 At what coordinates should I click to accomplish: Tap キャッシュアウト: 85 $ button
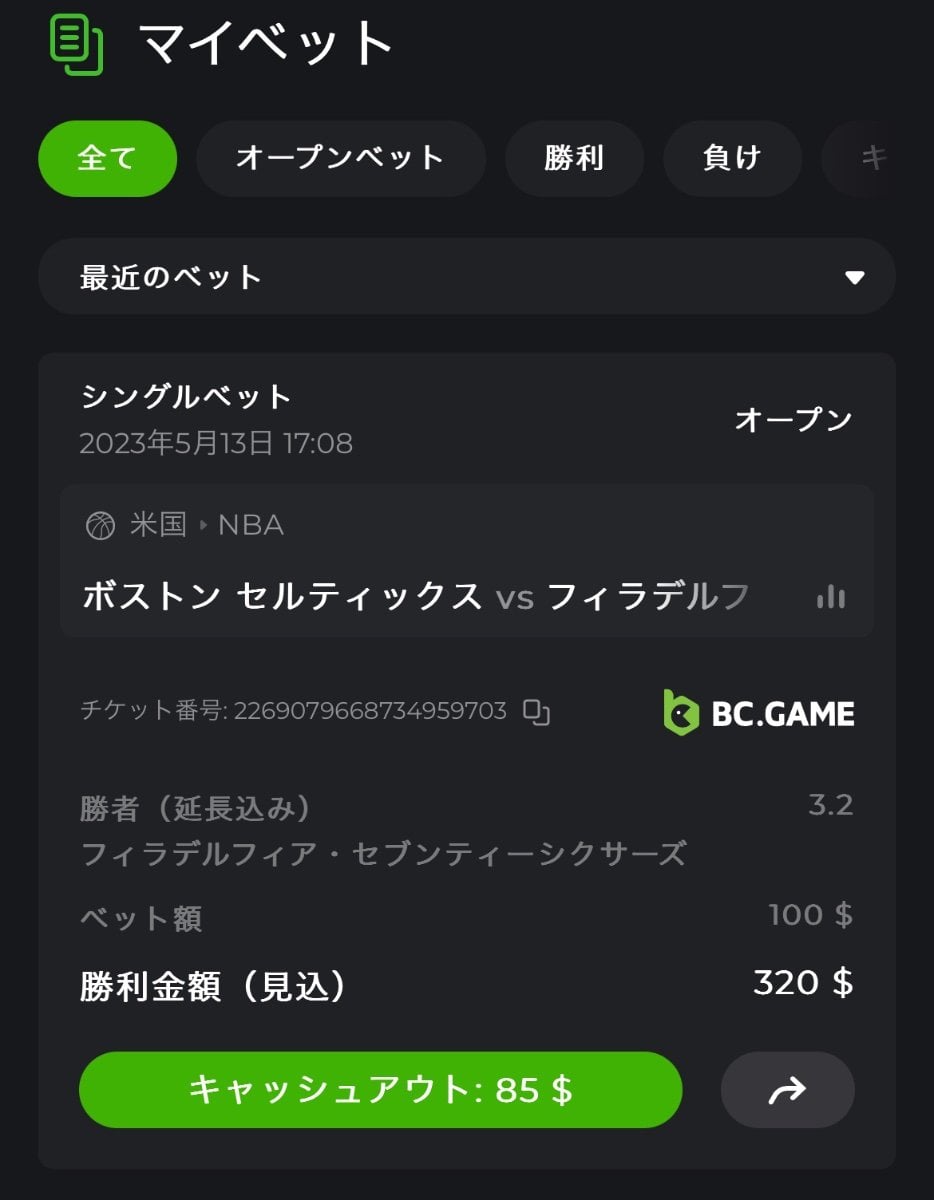tap(380, 1089)
